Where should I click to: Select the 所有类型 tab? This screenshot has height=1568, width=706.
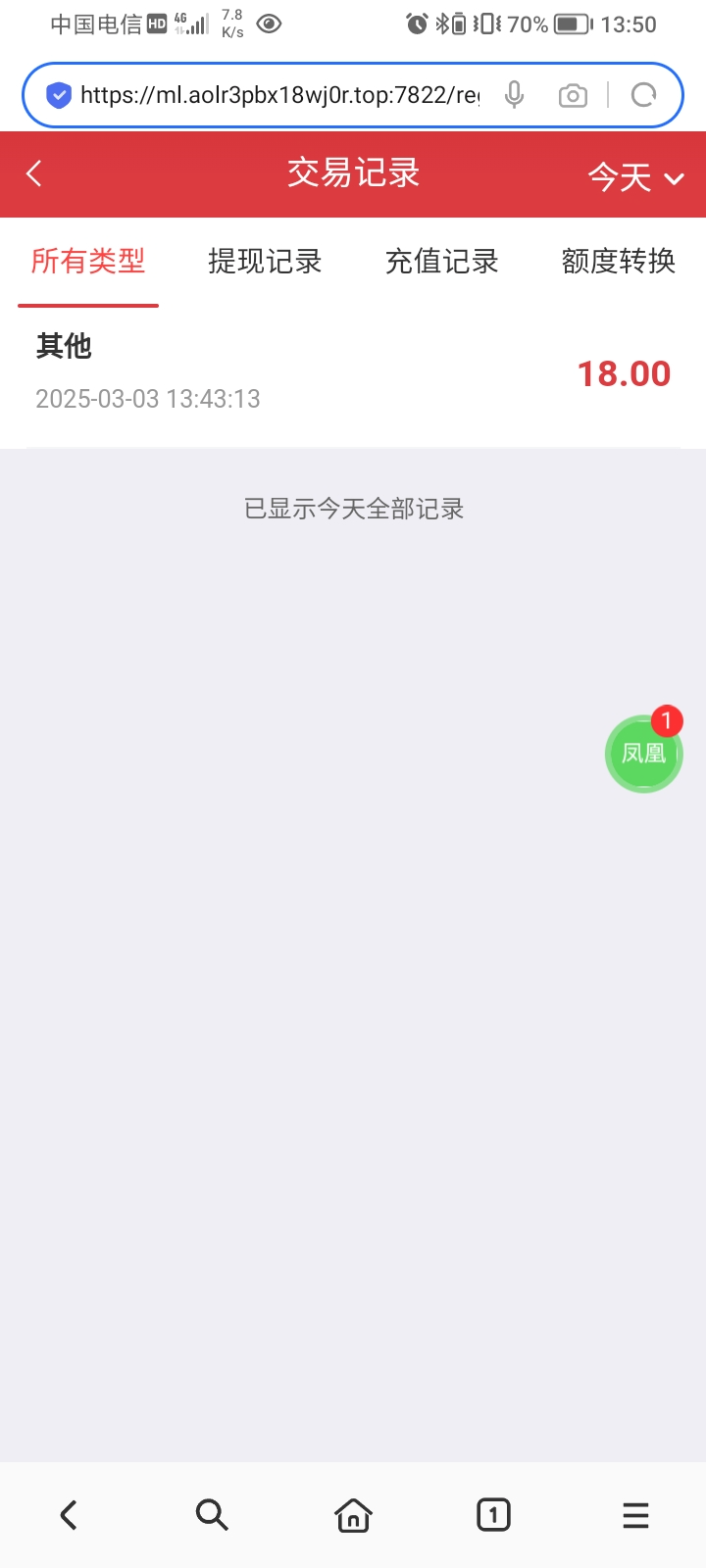88,262
